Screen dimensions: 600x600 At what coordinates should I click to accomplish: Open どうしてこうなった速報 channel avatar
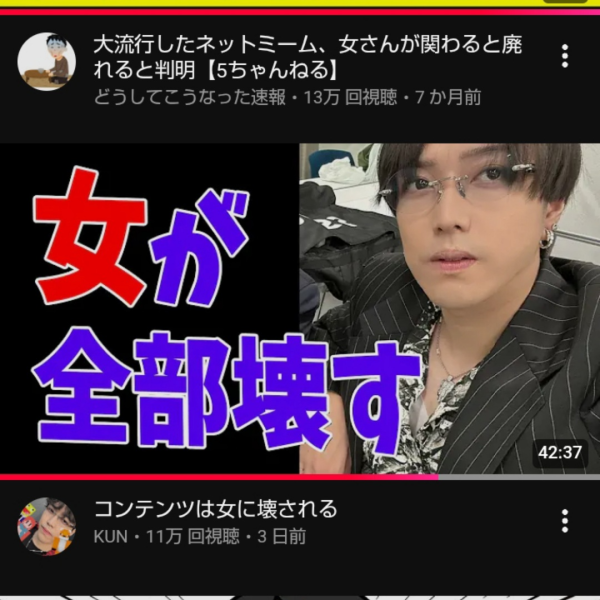46,61
